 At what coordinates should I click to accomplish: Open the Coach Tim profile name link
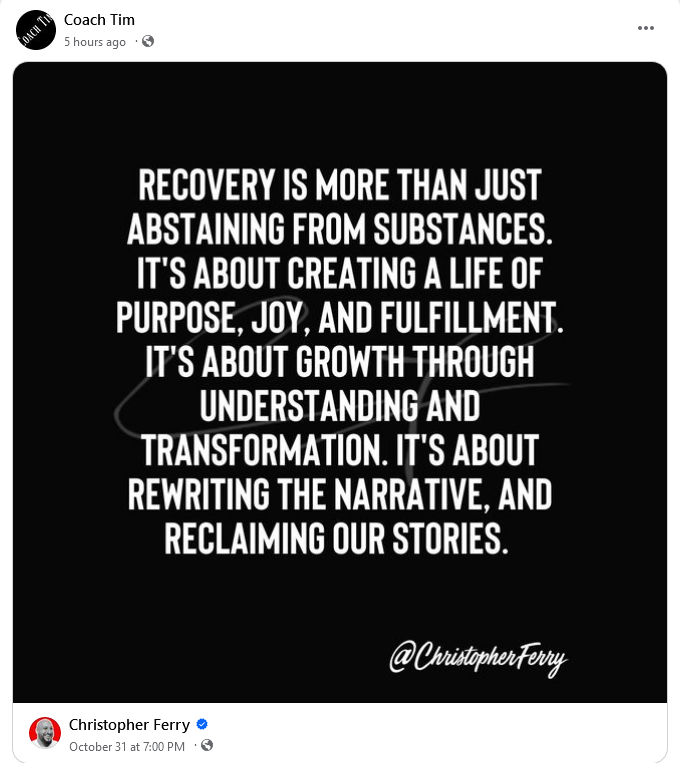coord(99,19)
